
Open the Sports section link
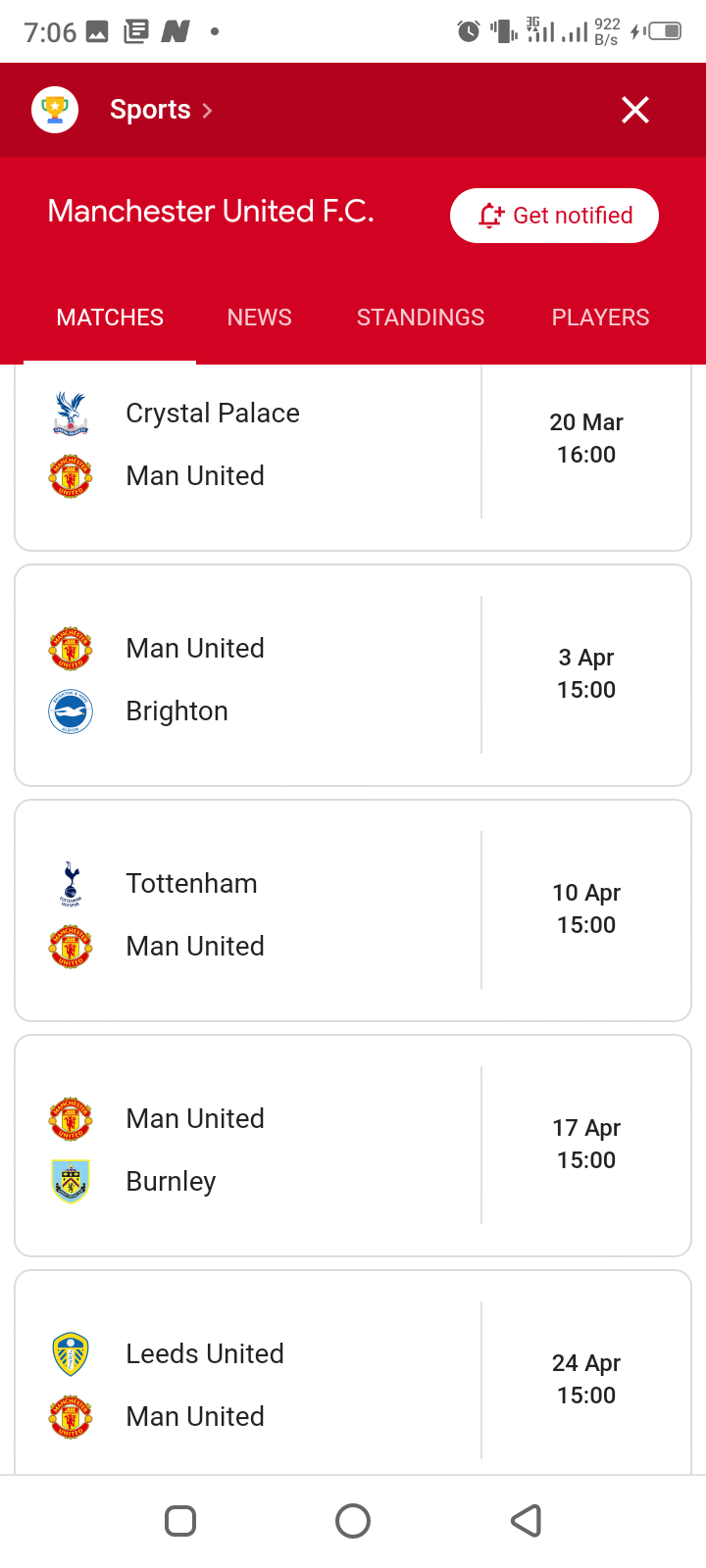click(x=161, y=110)
